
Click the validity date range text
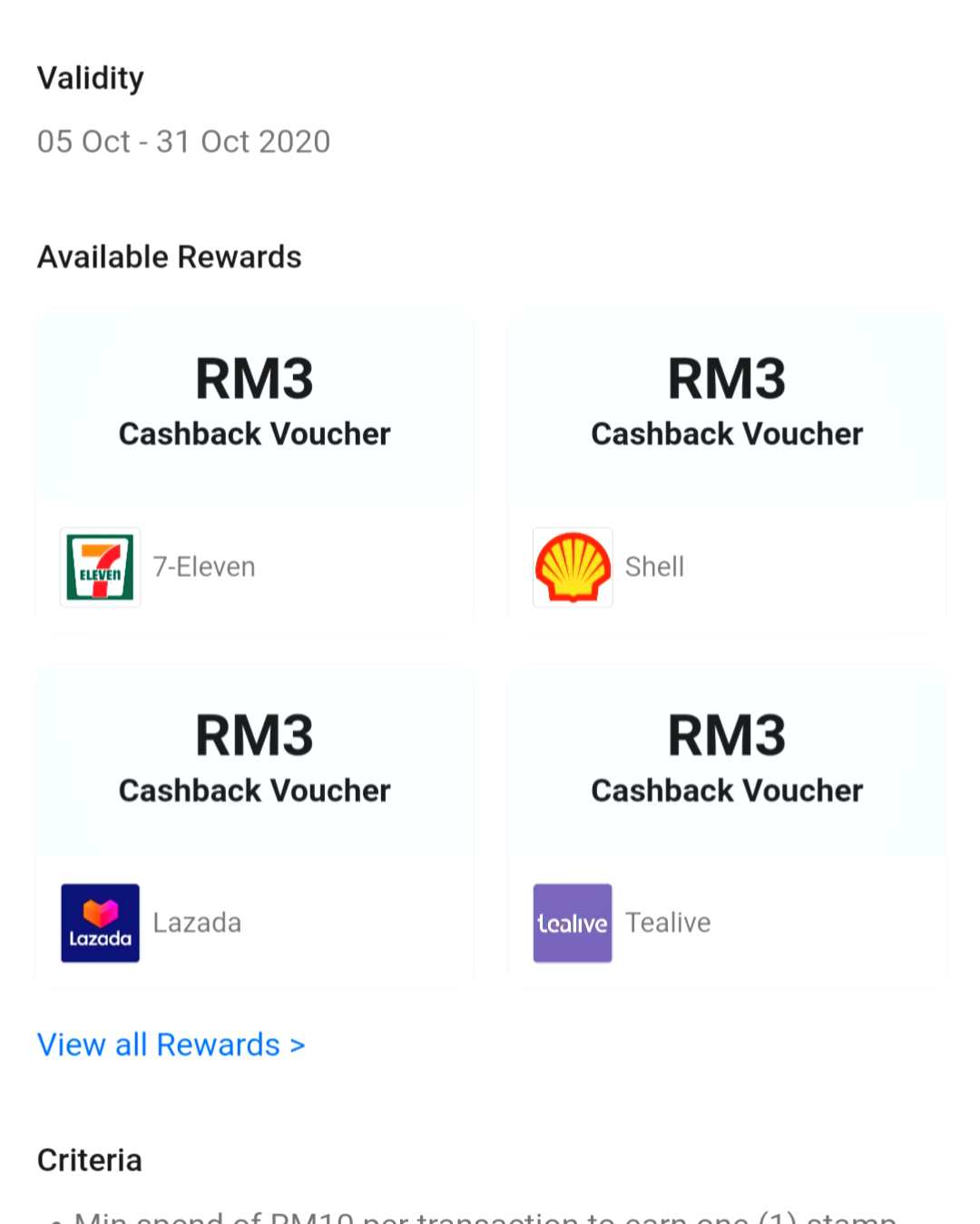tap(182, 142)
